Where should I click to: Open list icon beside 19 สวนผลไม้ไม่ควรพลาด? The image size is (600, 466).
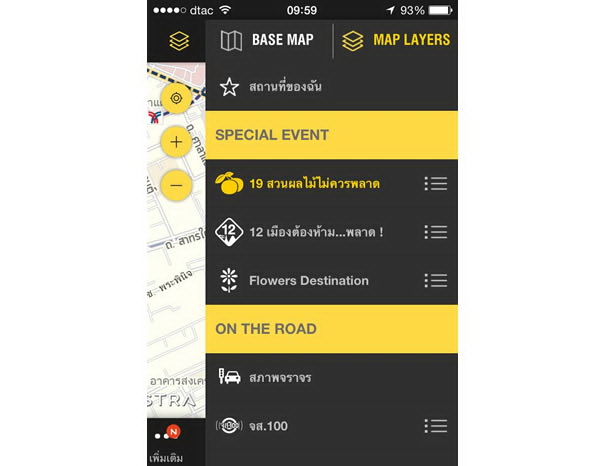[x=435, y=184]
